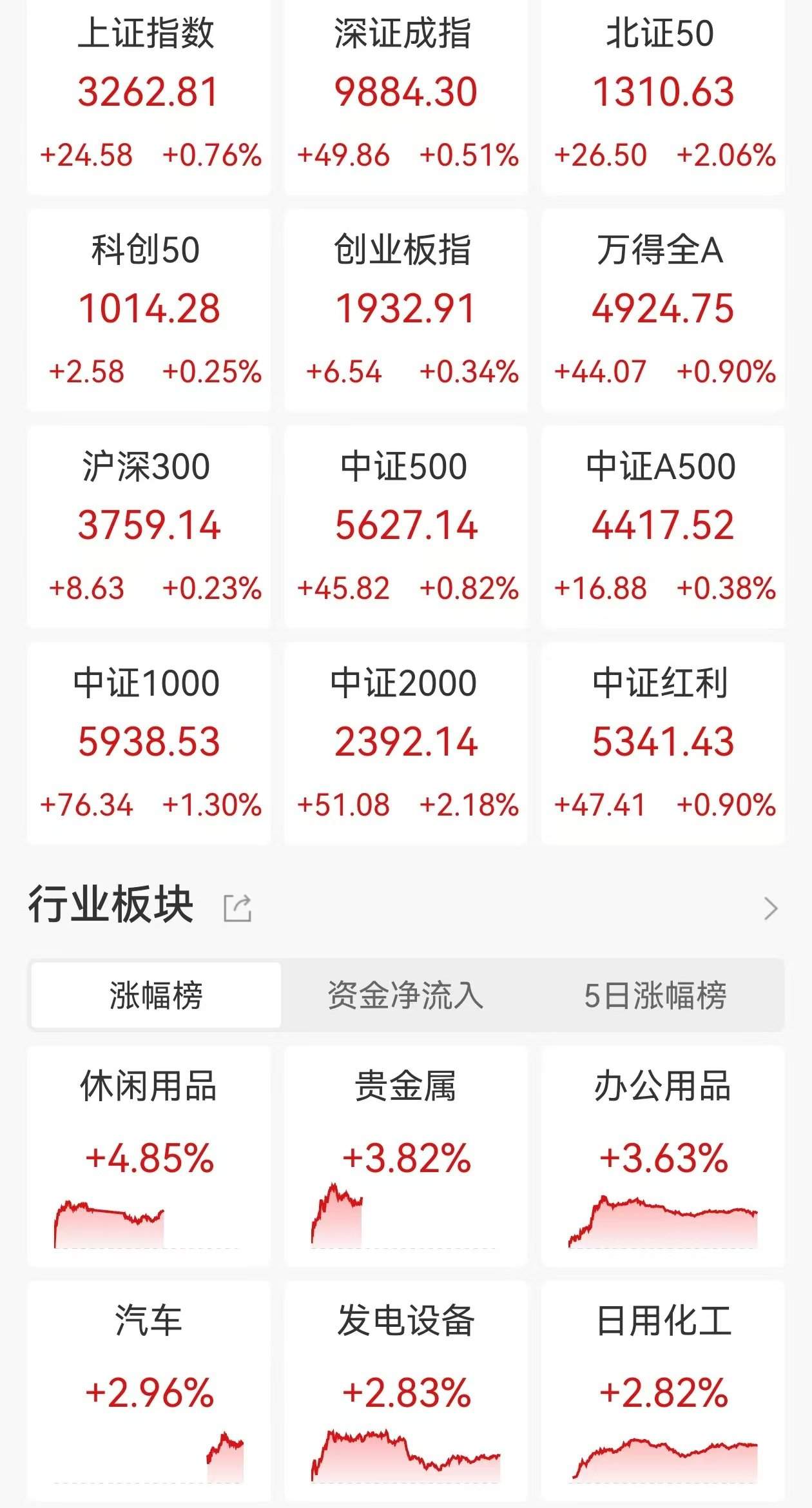Switch to the 资金净流入 tab
Image resolution: width=812 pixels, height=1508 pixels.
coord(405,995)
